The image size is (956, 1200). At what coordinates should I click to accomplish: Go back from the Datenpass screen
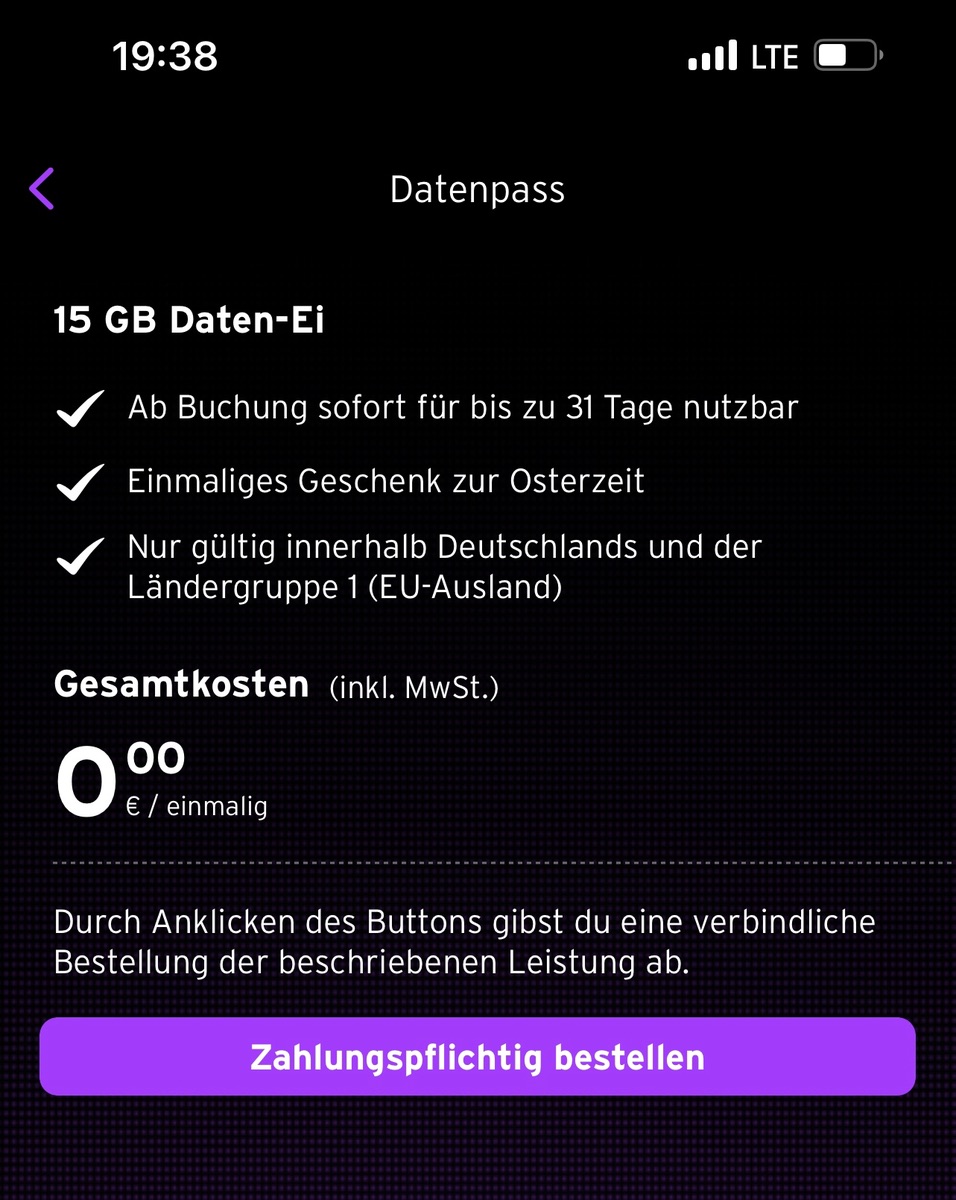[42, 189]
